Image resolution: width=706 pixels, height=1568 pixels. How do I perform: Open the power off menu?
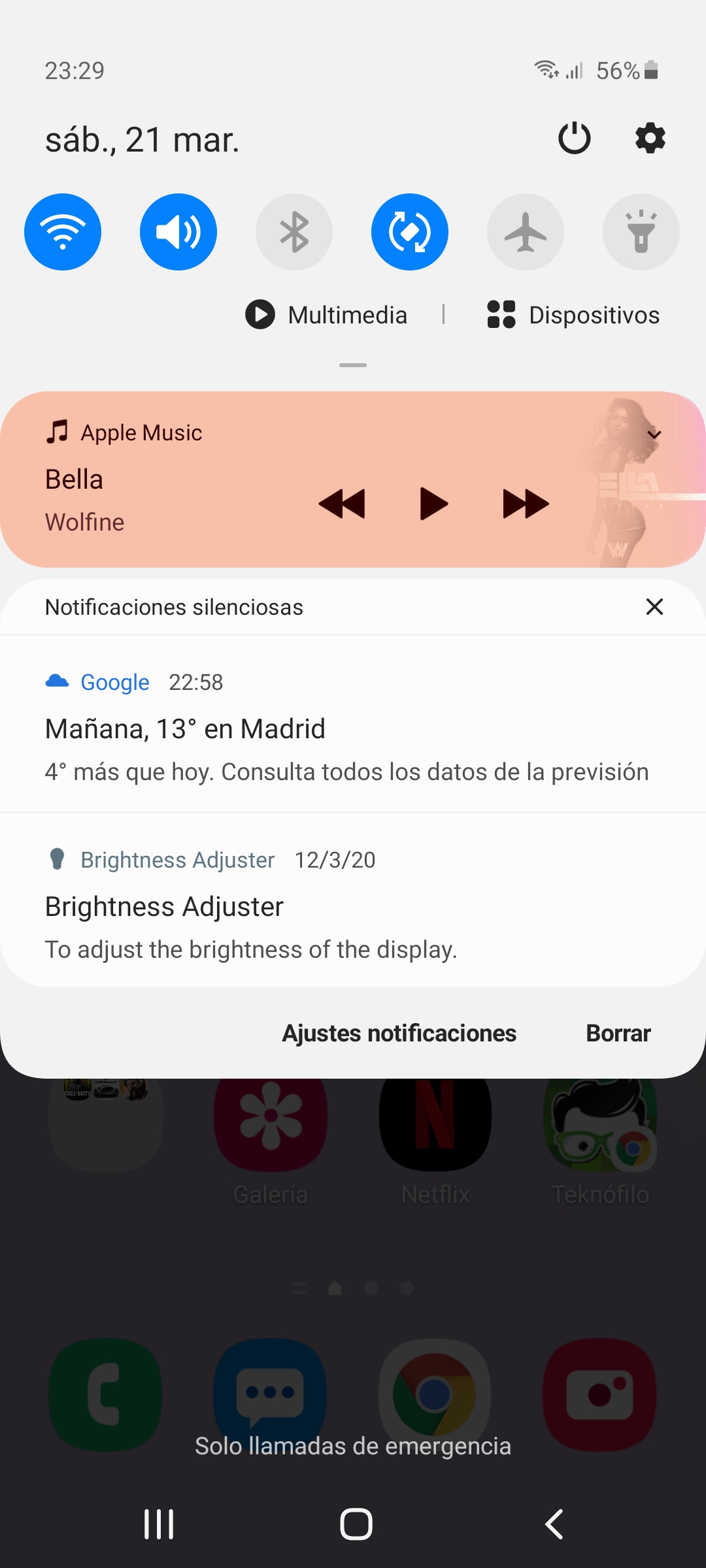click(575, 138)
